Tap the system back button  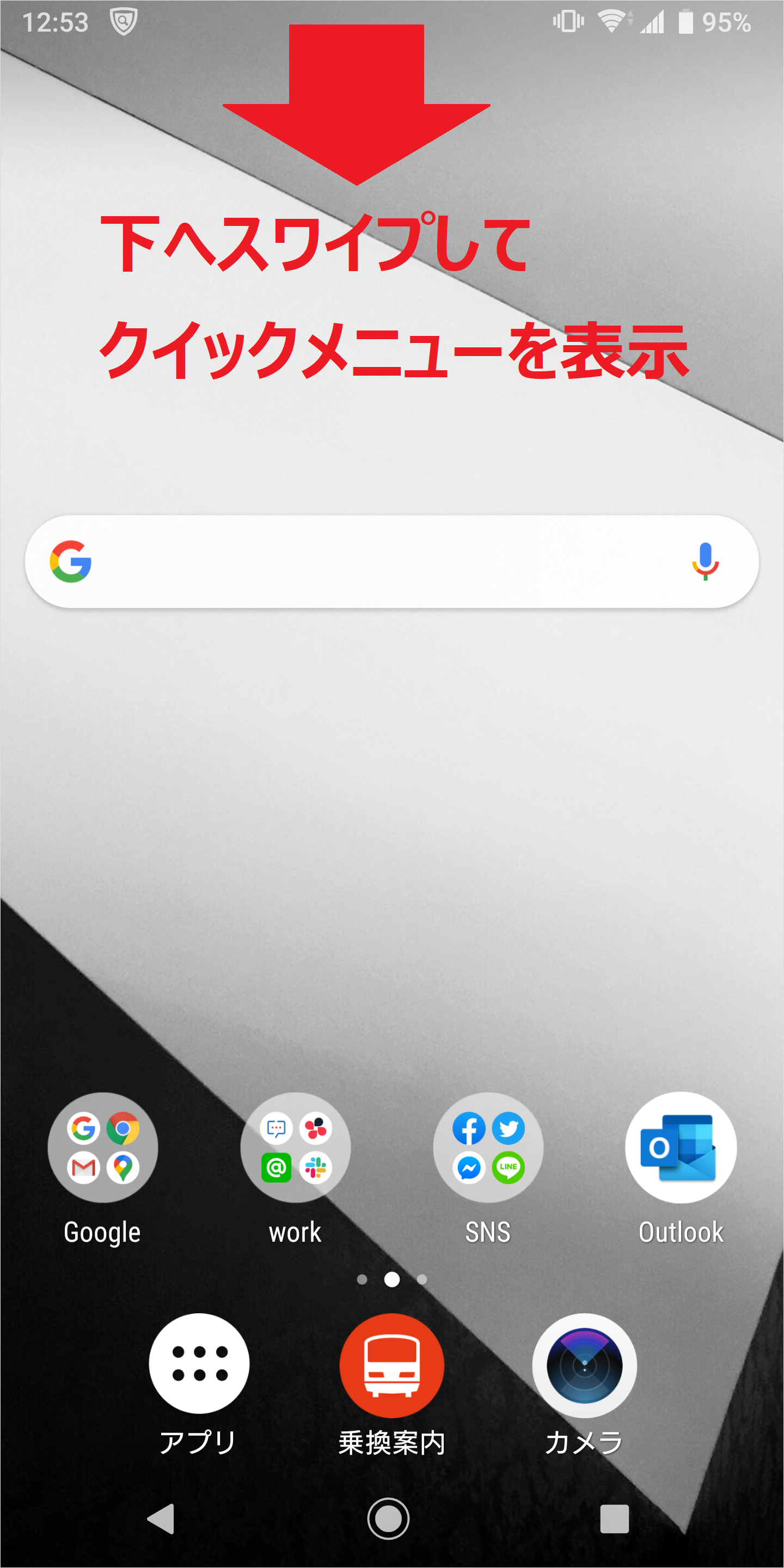[x=162, y=1518]
